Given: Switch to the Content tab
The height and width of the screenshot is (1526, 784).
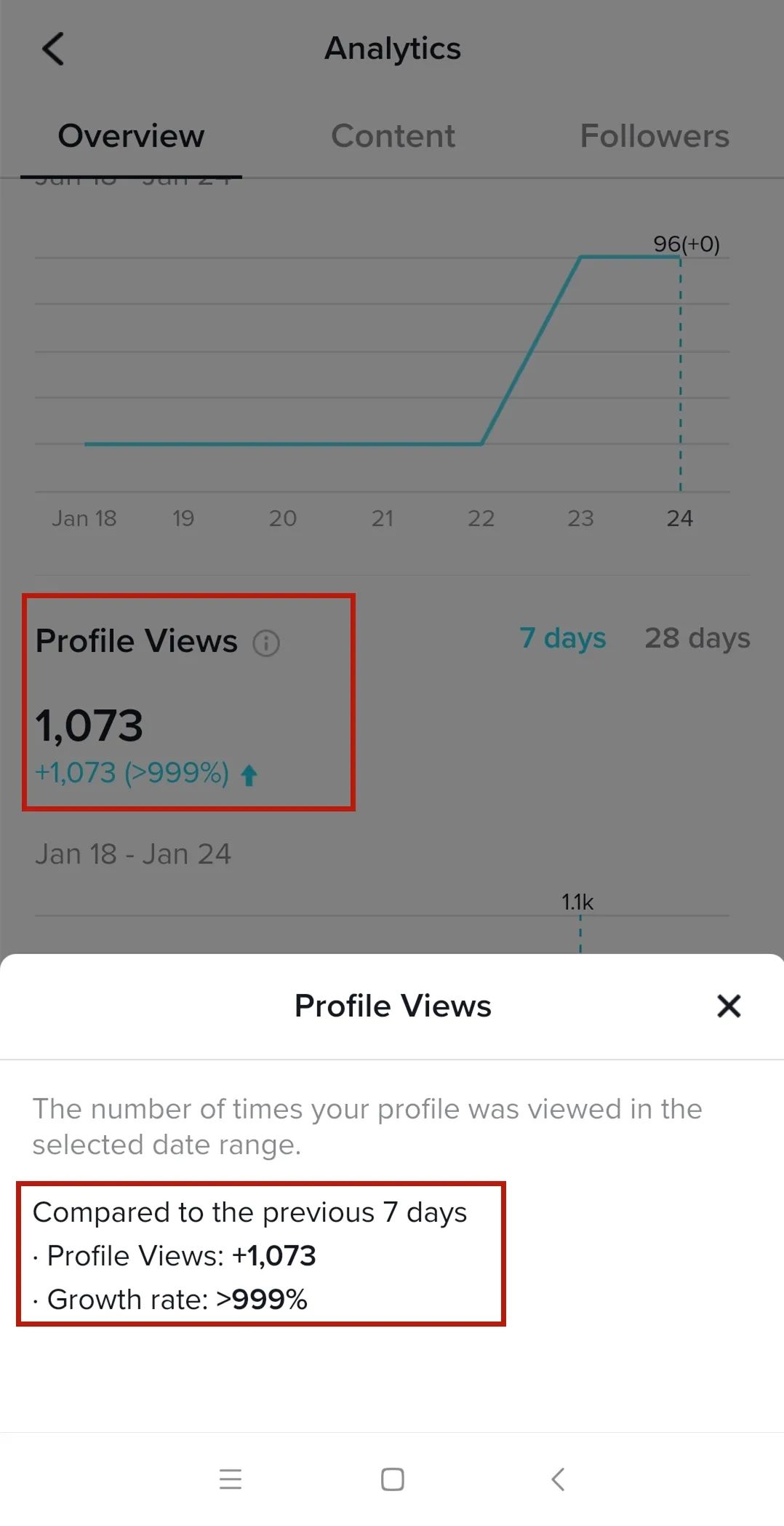Looking at the screenshot, I should pyautogui.click(x=393, y=136).
